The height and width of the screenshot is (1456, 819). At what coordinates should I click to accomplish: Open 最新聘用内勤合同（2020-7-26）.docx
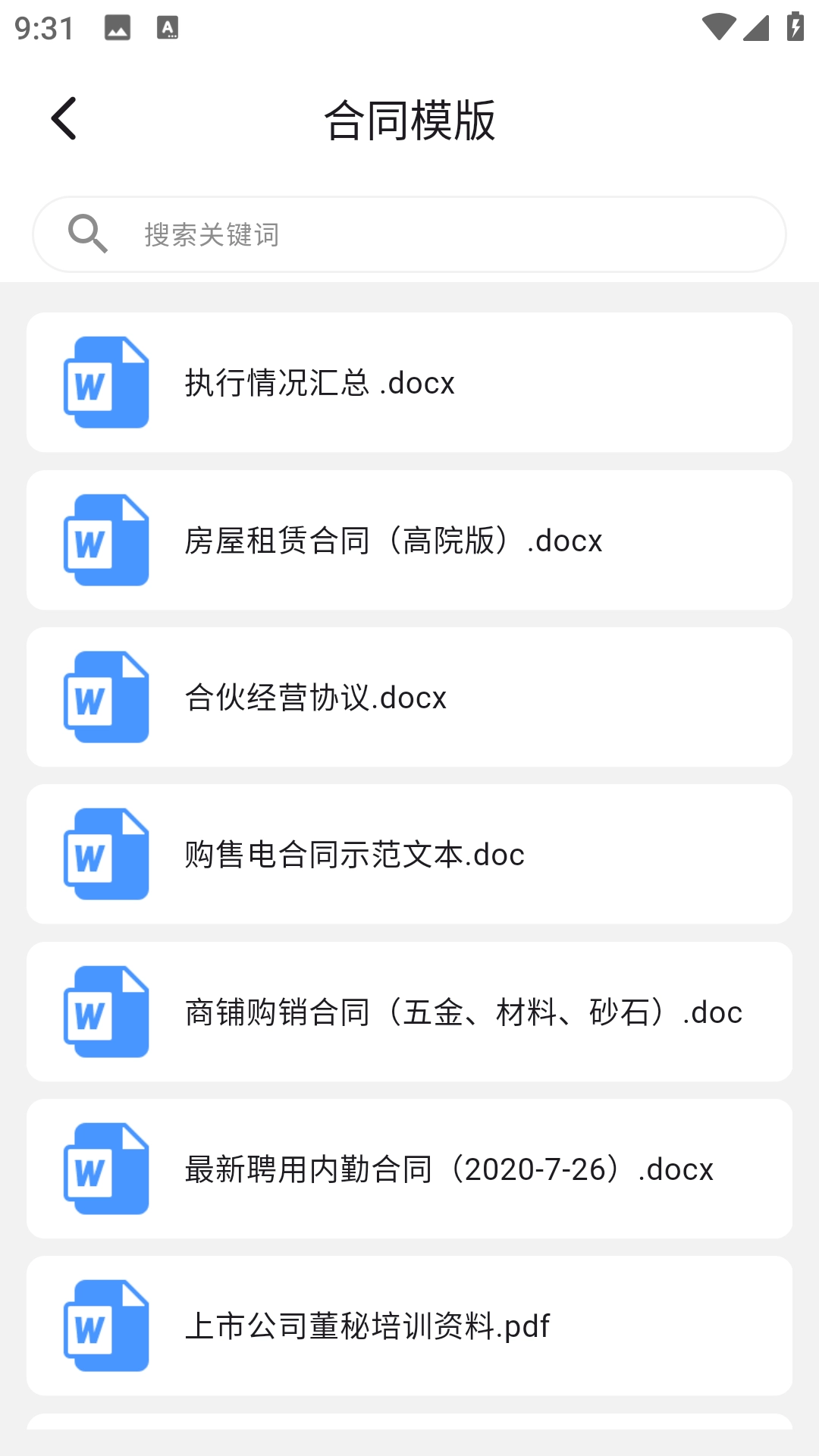coord(409,1169)
